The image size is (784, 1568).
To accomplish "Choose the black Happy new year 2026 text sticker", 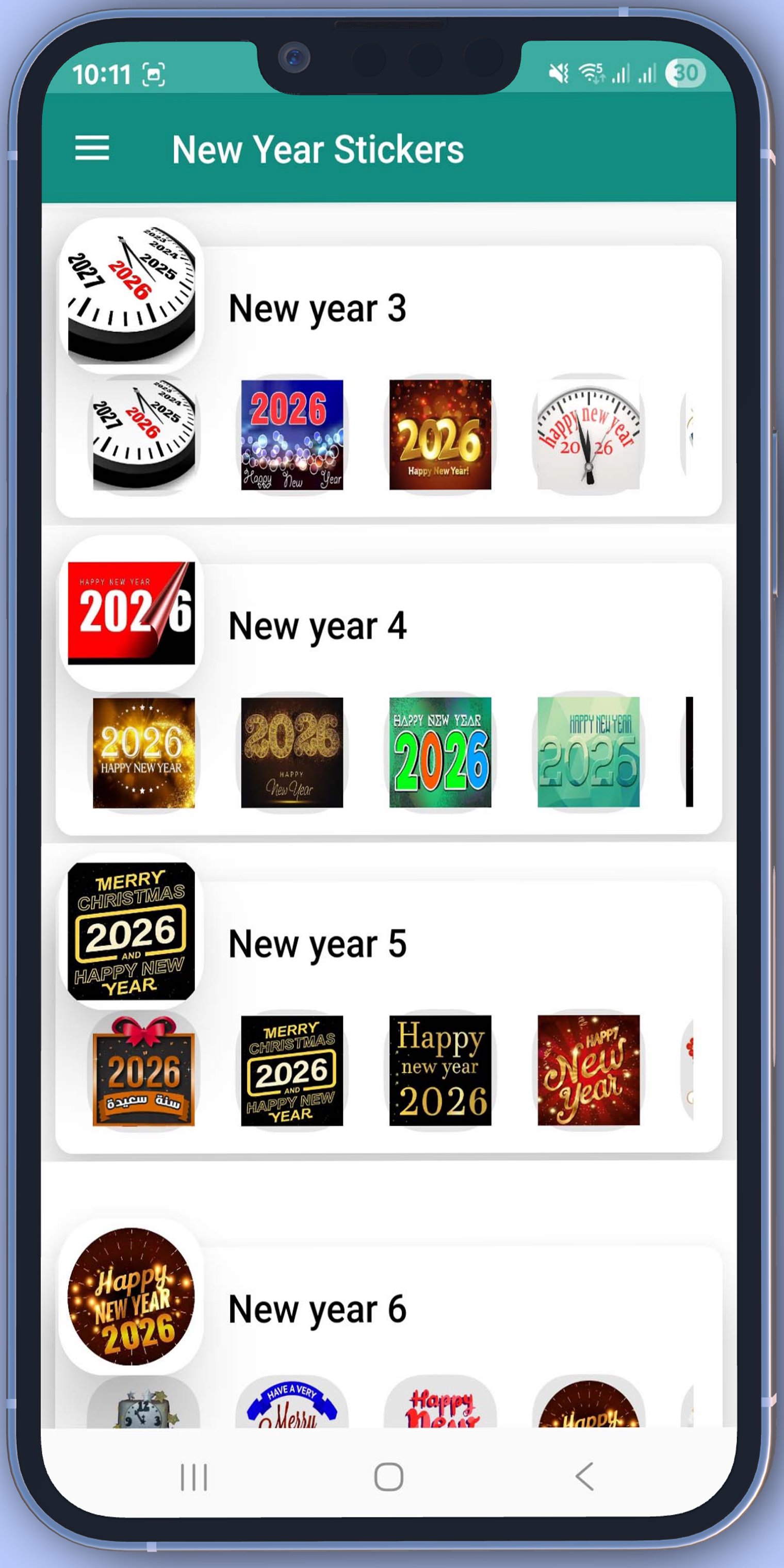I will point(440,1070).
